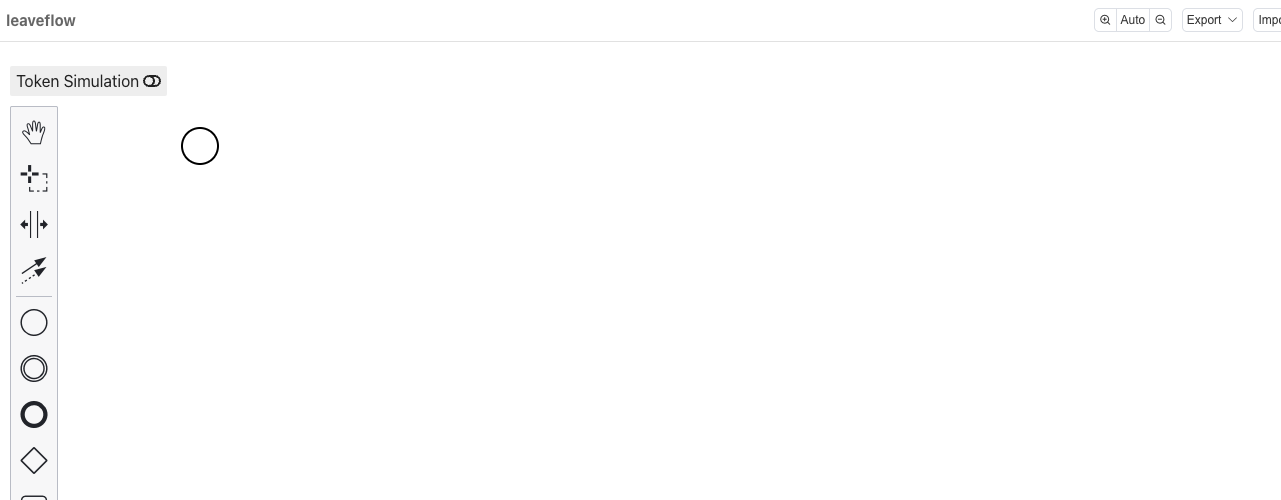Image resolution: width=1281 pixels, height=500 pixels.
Task: Open the Import menu
Action: (1268, 20)
